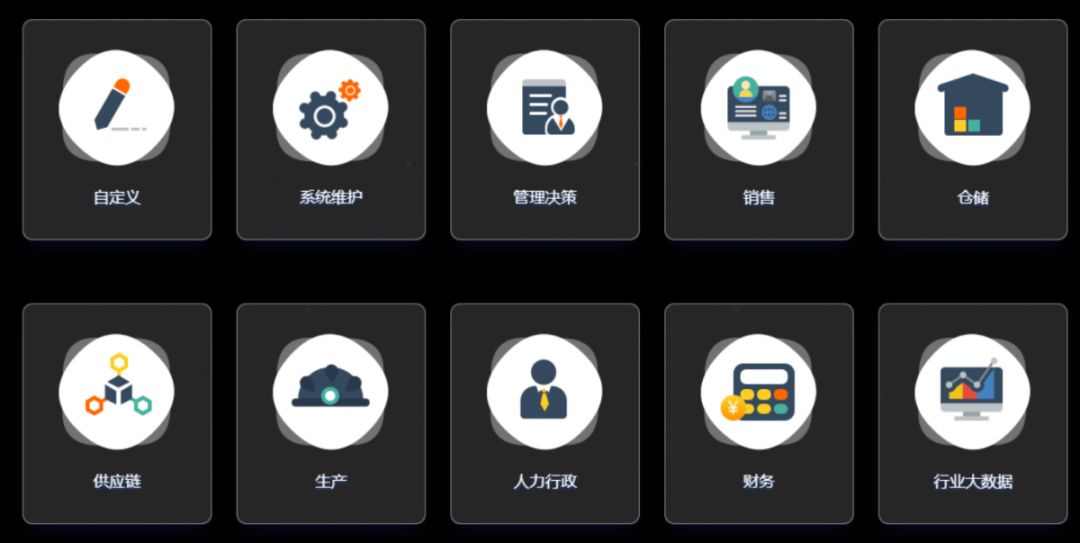Open the 财务 finance module

[x=759, y=413]
